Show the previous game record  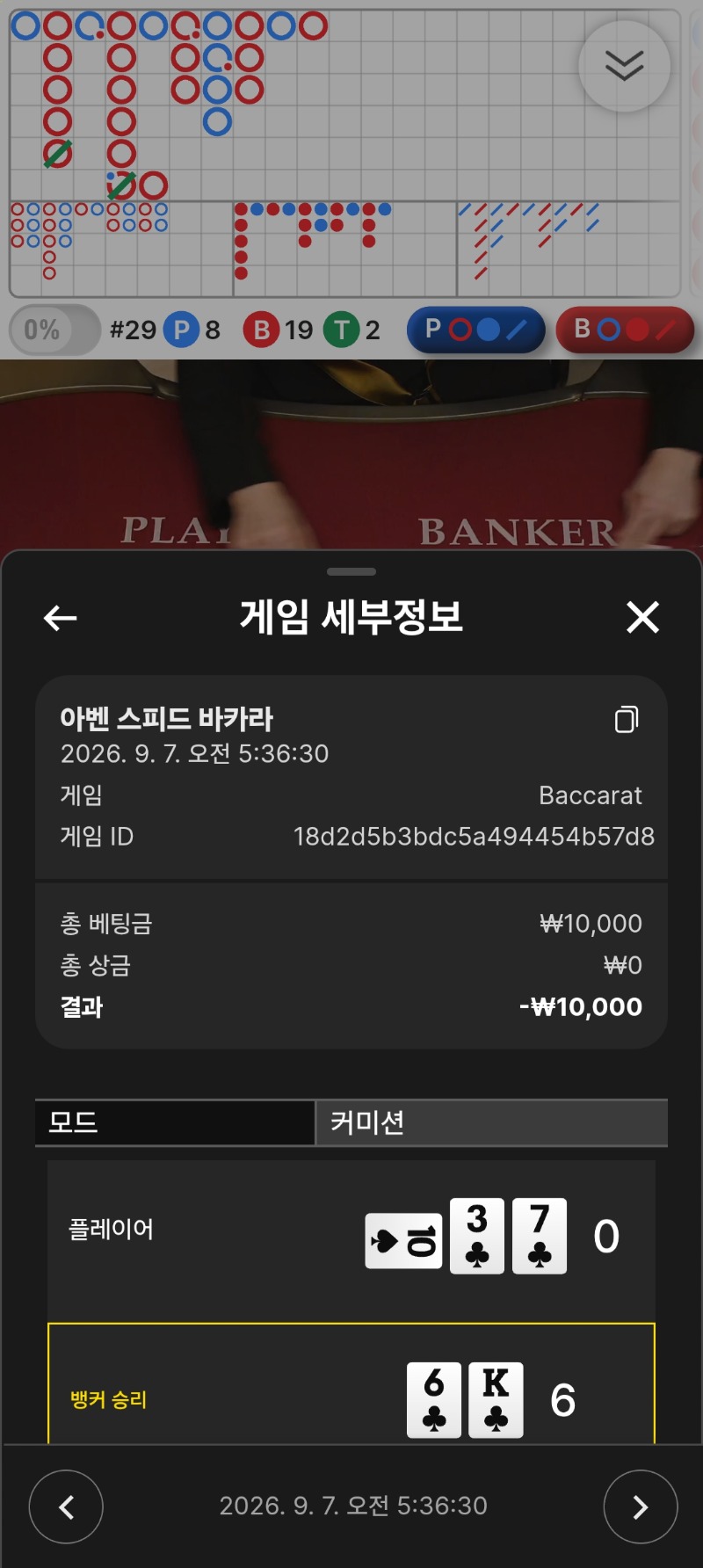point(66,1506)
